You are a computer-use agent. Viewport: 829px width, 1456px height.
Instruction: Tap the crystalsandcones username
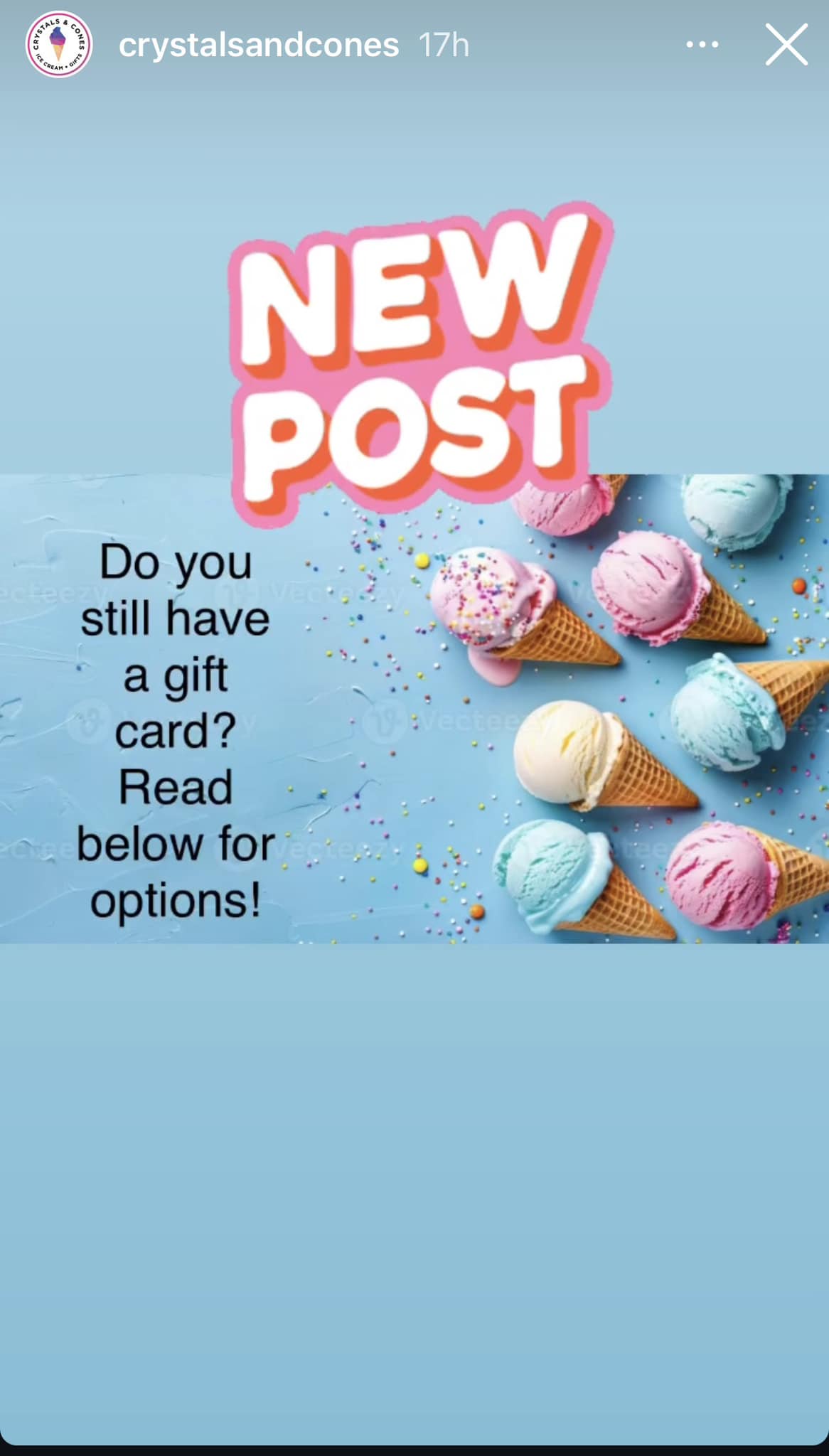point(259,45)
